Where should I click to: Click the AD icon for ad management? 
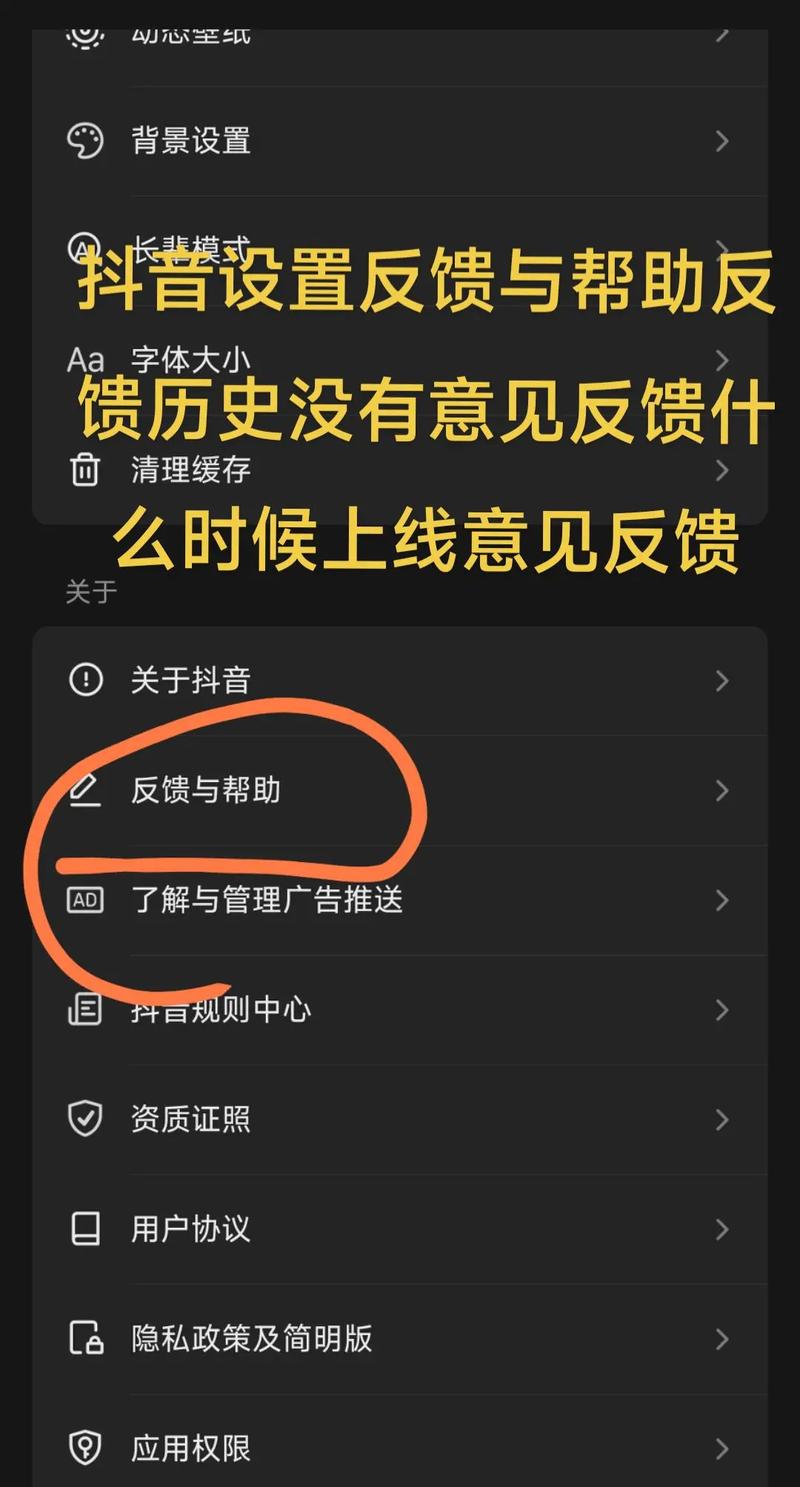[86, 900]
